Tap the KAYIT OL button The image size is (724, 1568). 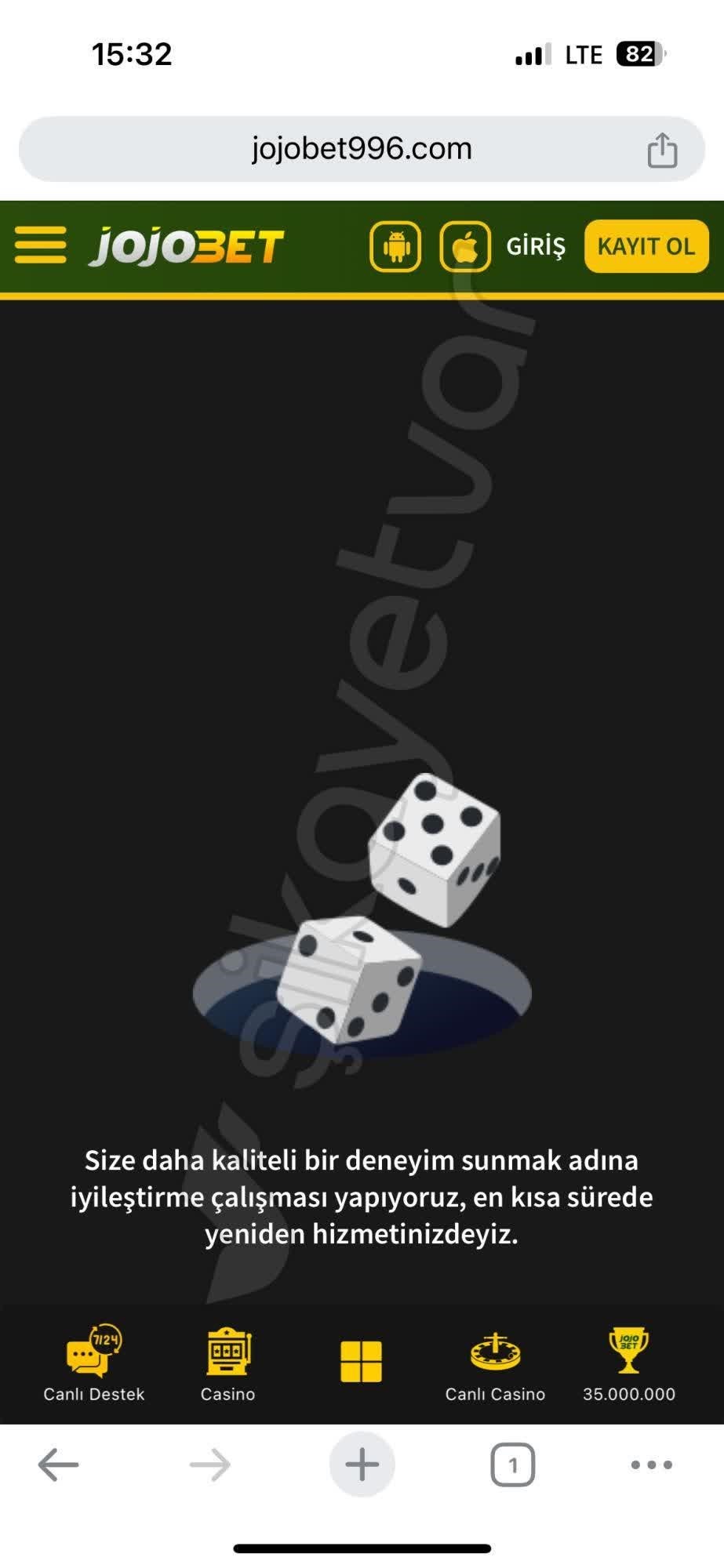point(646,246)
